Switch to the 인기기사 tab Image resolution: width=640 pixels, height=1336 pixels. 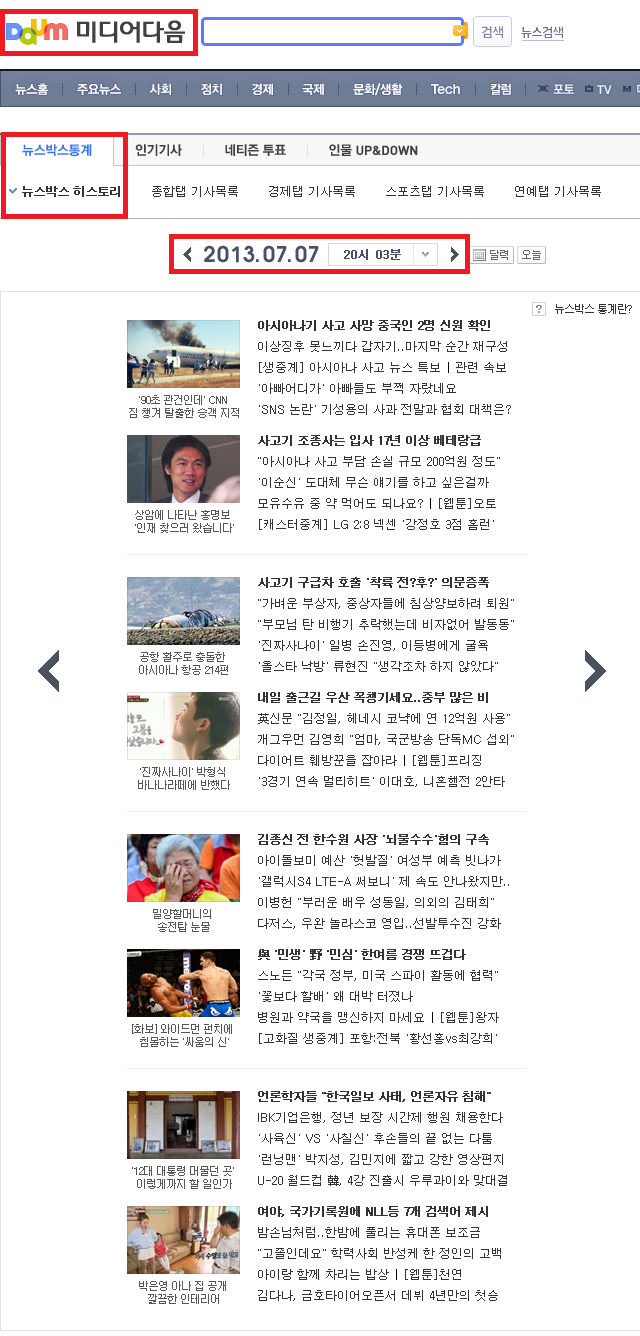(158, 150)
